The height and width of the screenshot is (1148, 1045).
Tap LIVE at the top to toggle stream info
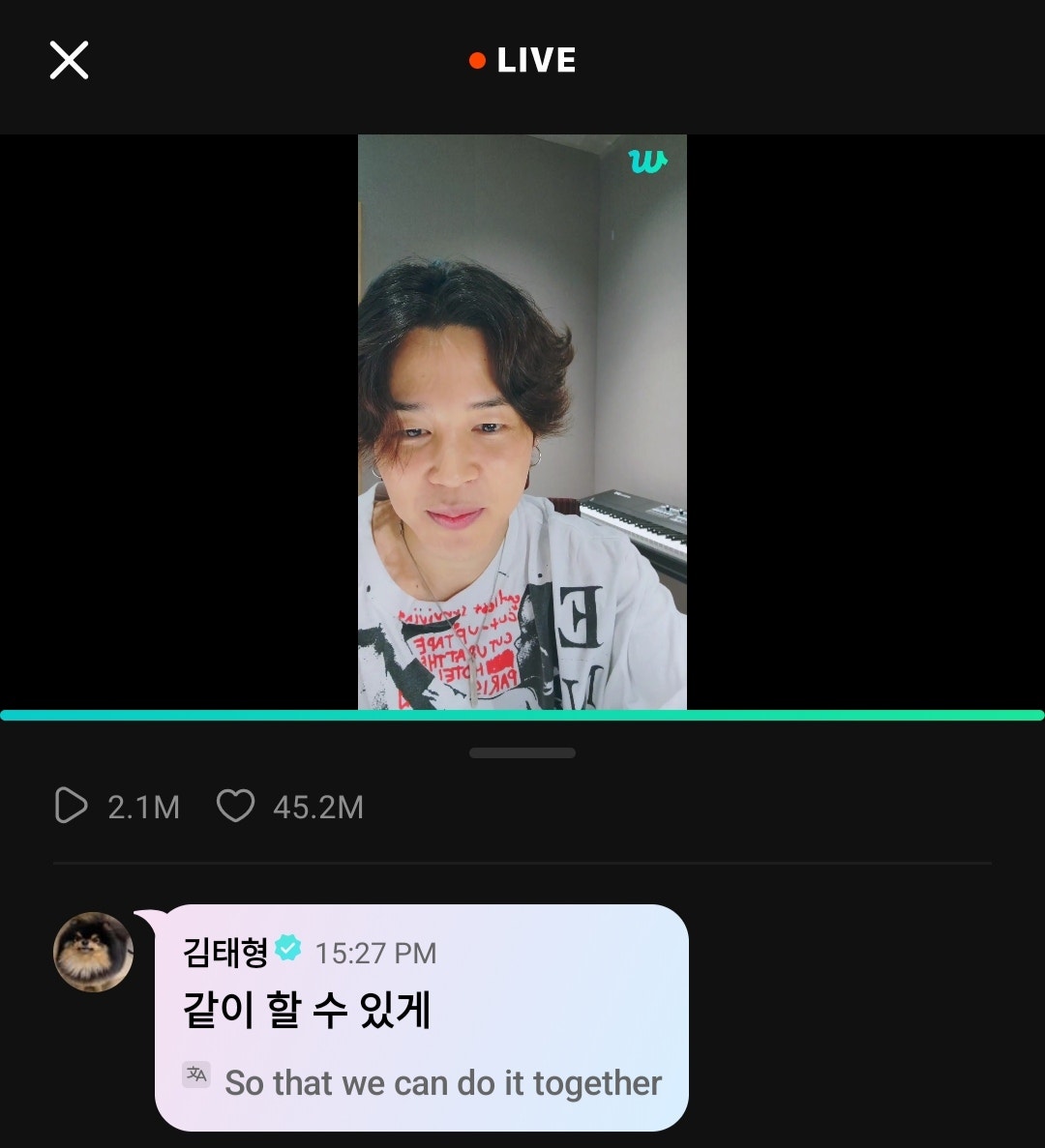pos(535,60)
